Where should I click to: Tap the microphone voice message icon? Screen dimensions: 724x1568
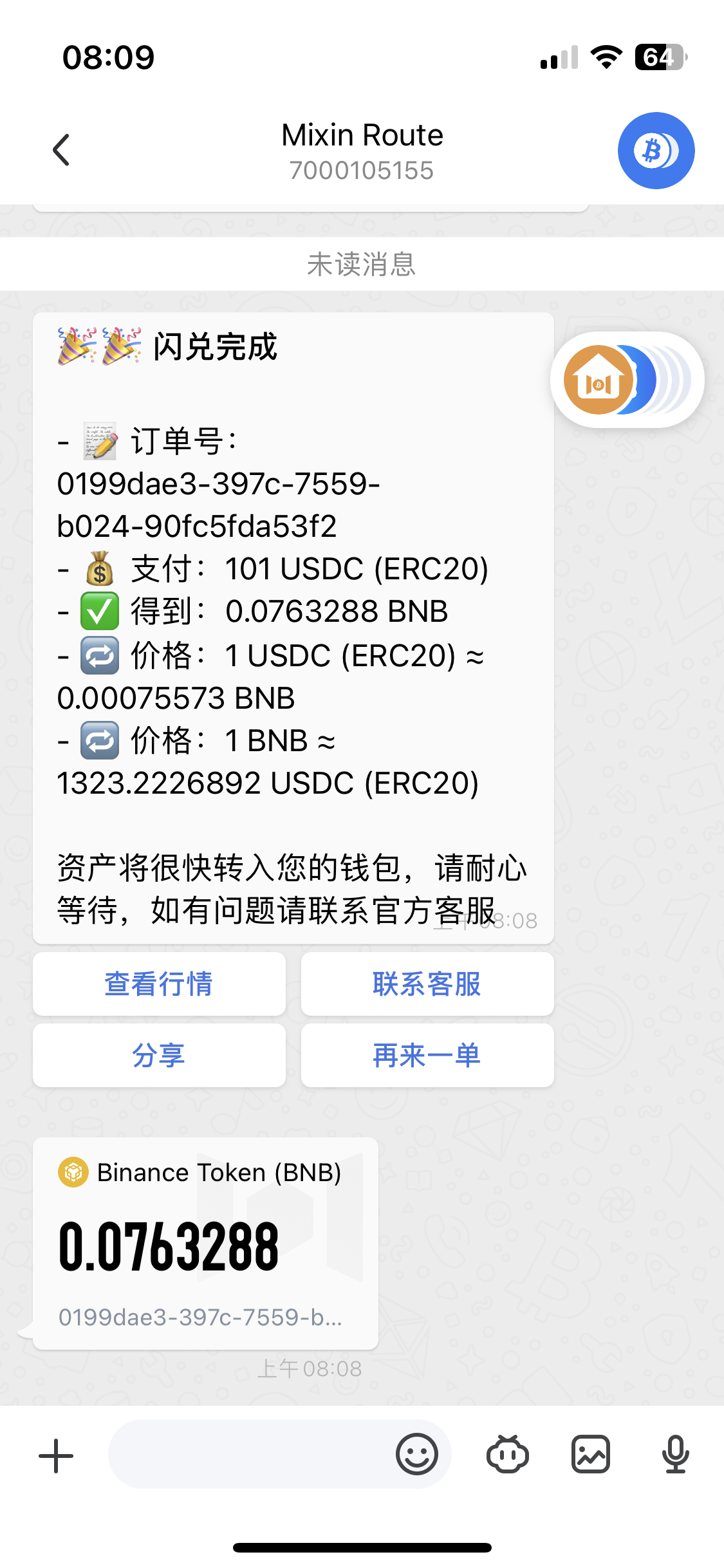[x=675, y=1454]
